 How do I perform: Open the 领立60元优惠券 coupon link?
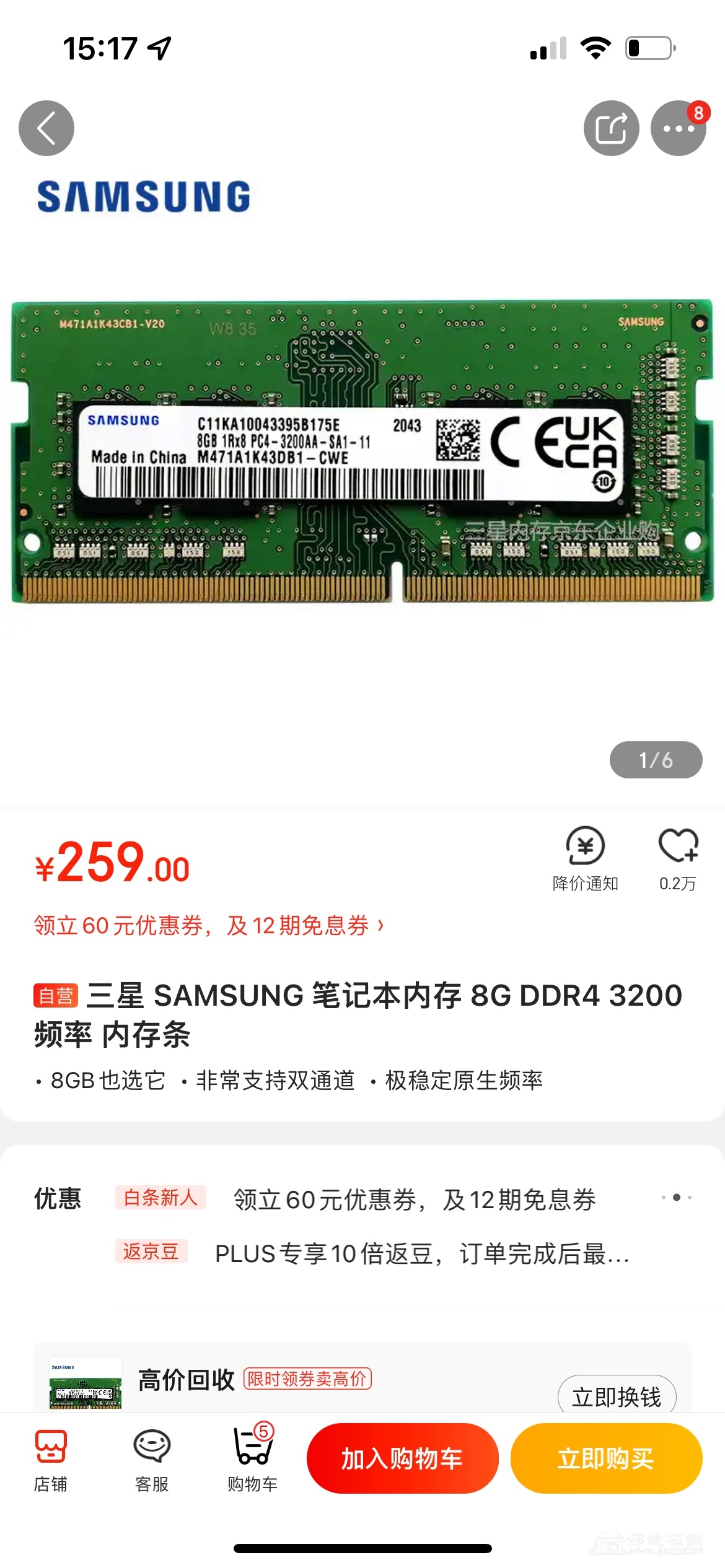click(x=209, y=926)
